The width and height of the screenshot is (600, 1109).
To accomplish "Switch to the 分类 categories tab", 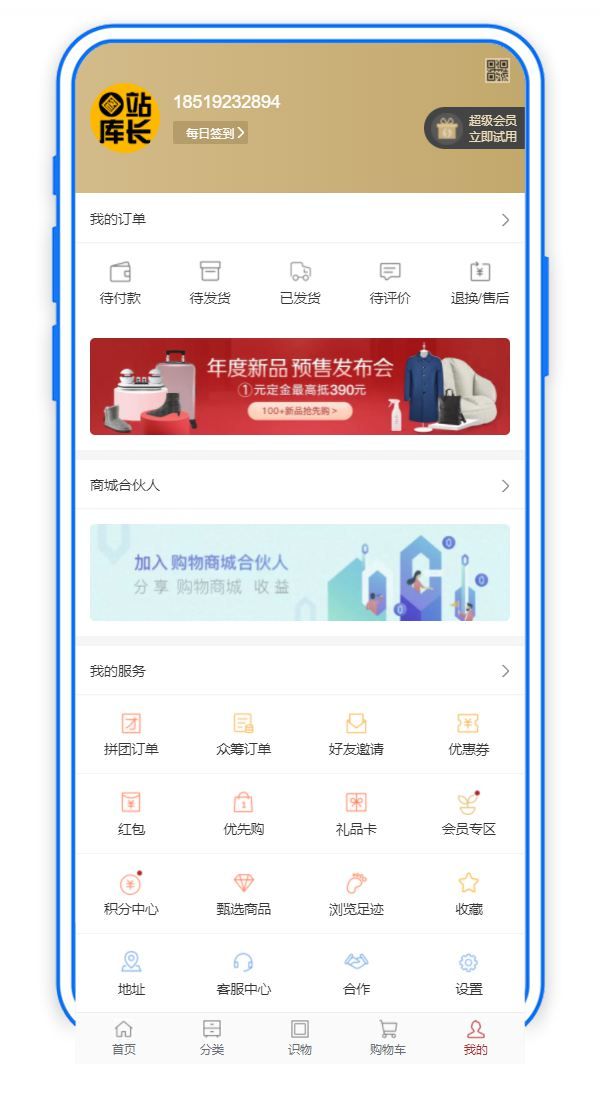I will 211,1037.
